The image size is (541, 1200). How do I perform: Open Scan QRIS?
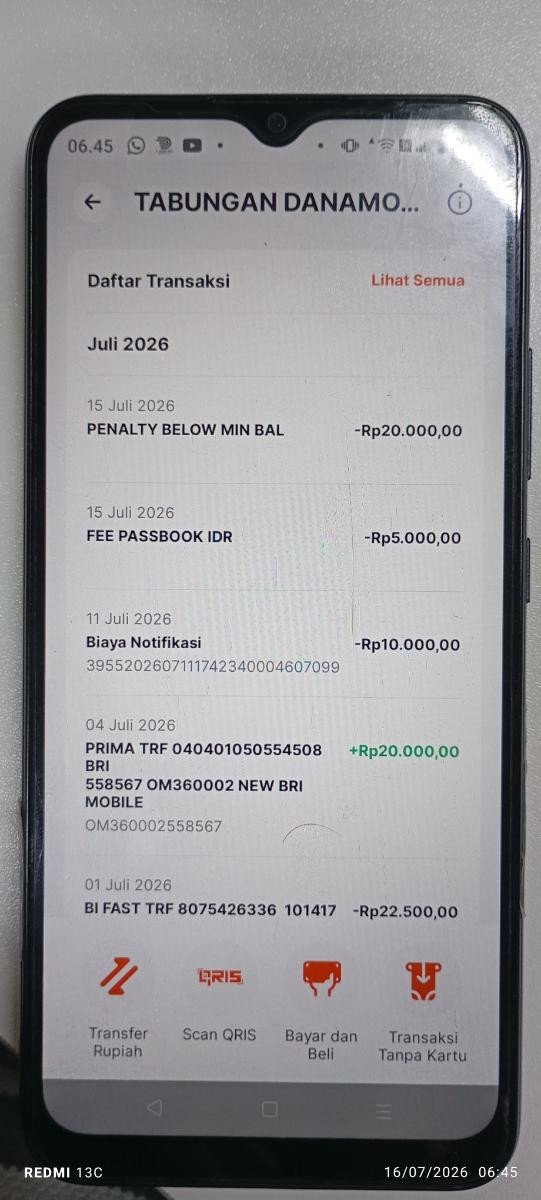point(219,998)
